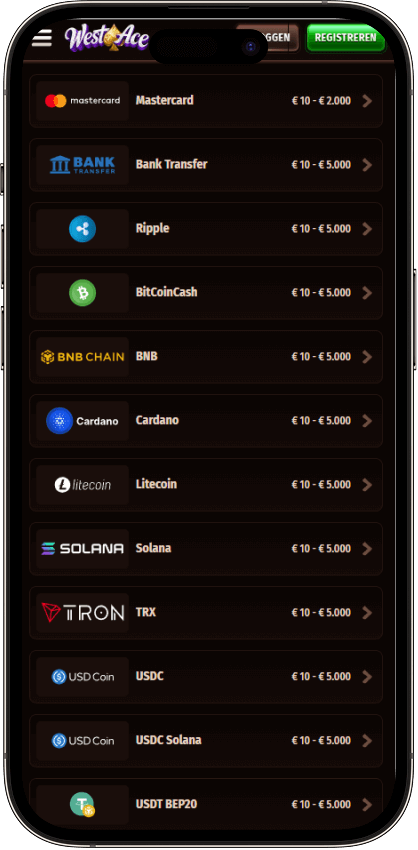Select the Solana row
Image resolution: width=418 pixels, height=850 pixels.
pos(206,549)
